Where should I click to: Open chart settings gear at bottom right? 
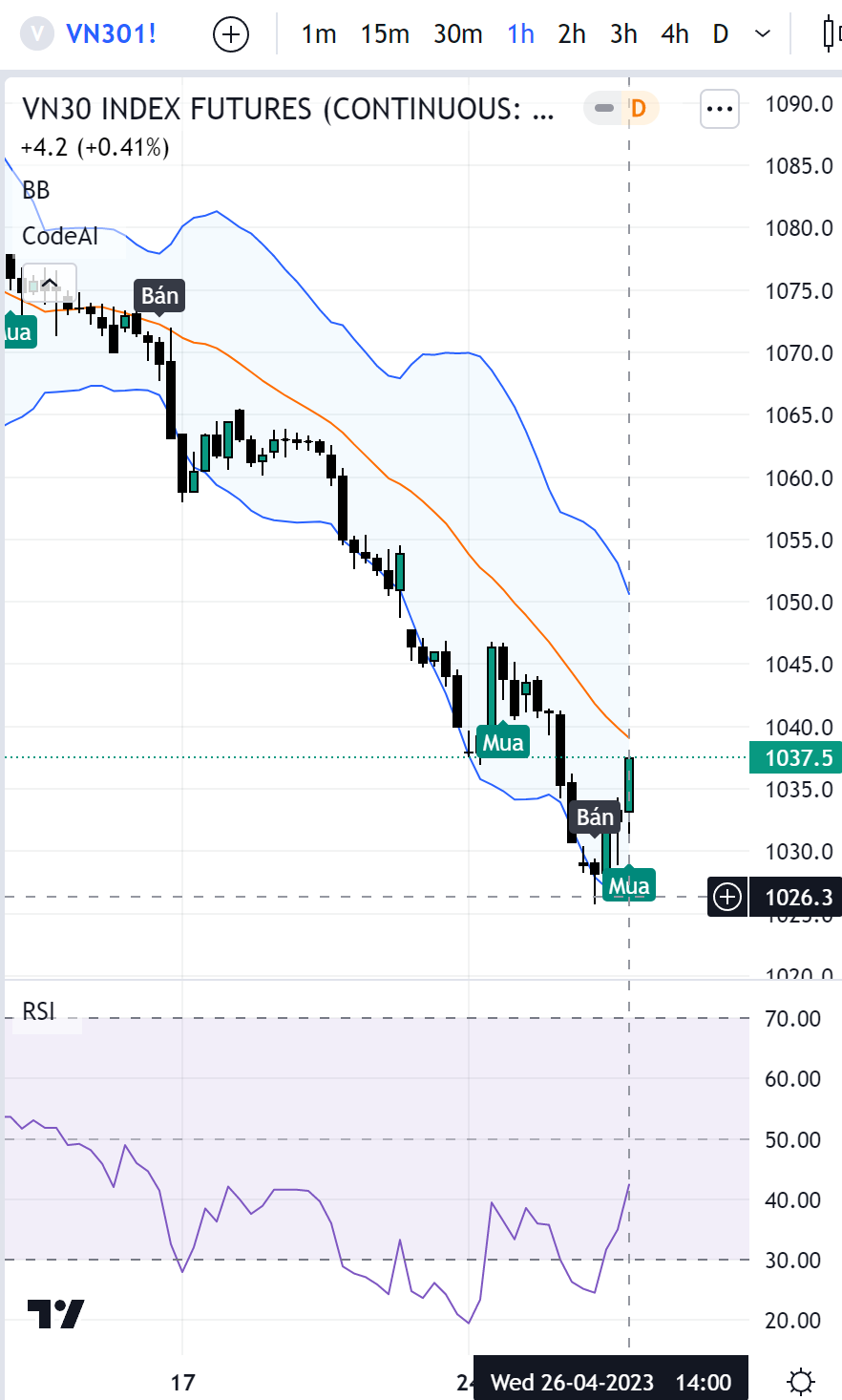pyautogui.click(x=801, y=1381)
